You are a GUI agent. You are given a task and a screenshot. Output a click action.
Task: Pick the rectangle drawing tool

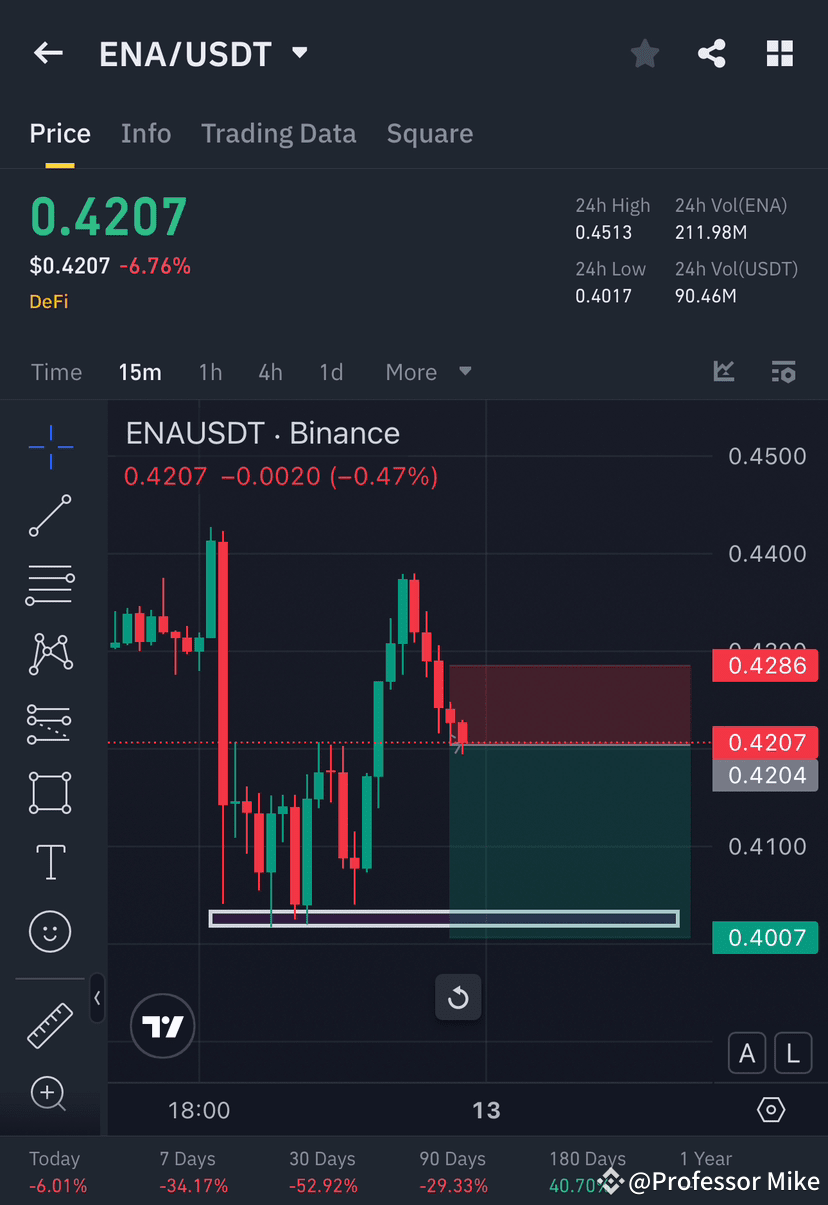[x=49, y=792]
